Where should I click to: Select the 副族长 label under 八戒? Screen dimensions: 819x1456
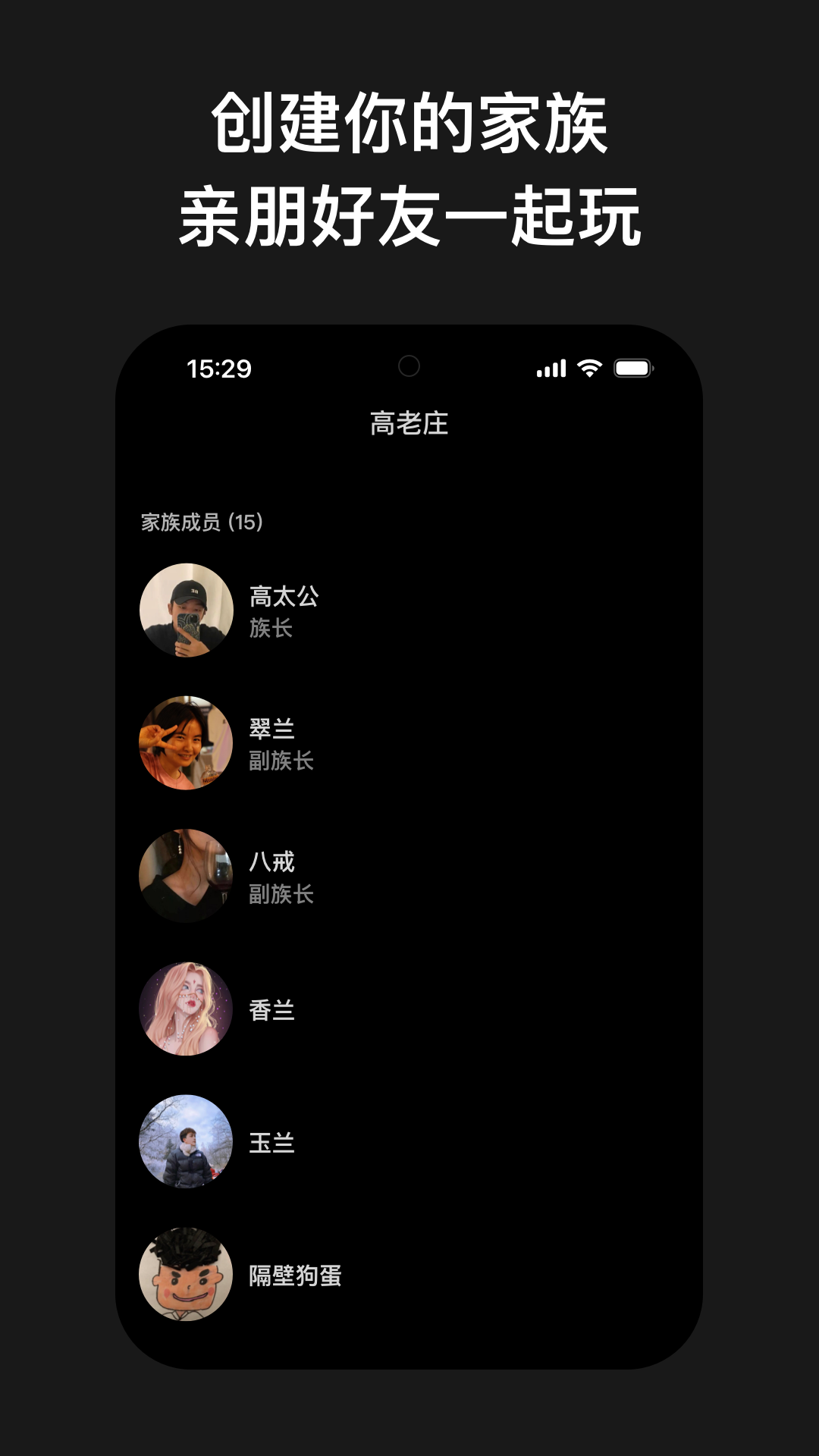[x=283, y=896]
